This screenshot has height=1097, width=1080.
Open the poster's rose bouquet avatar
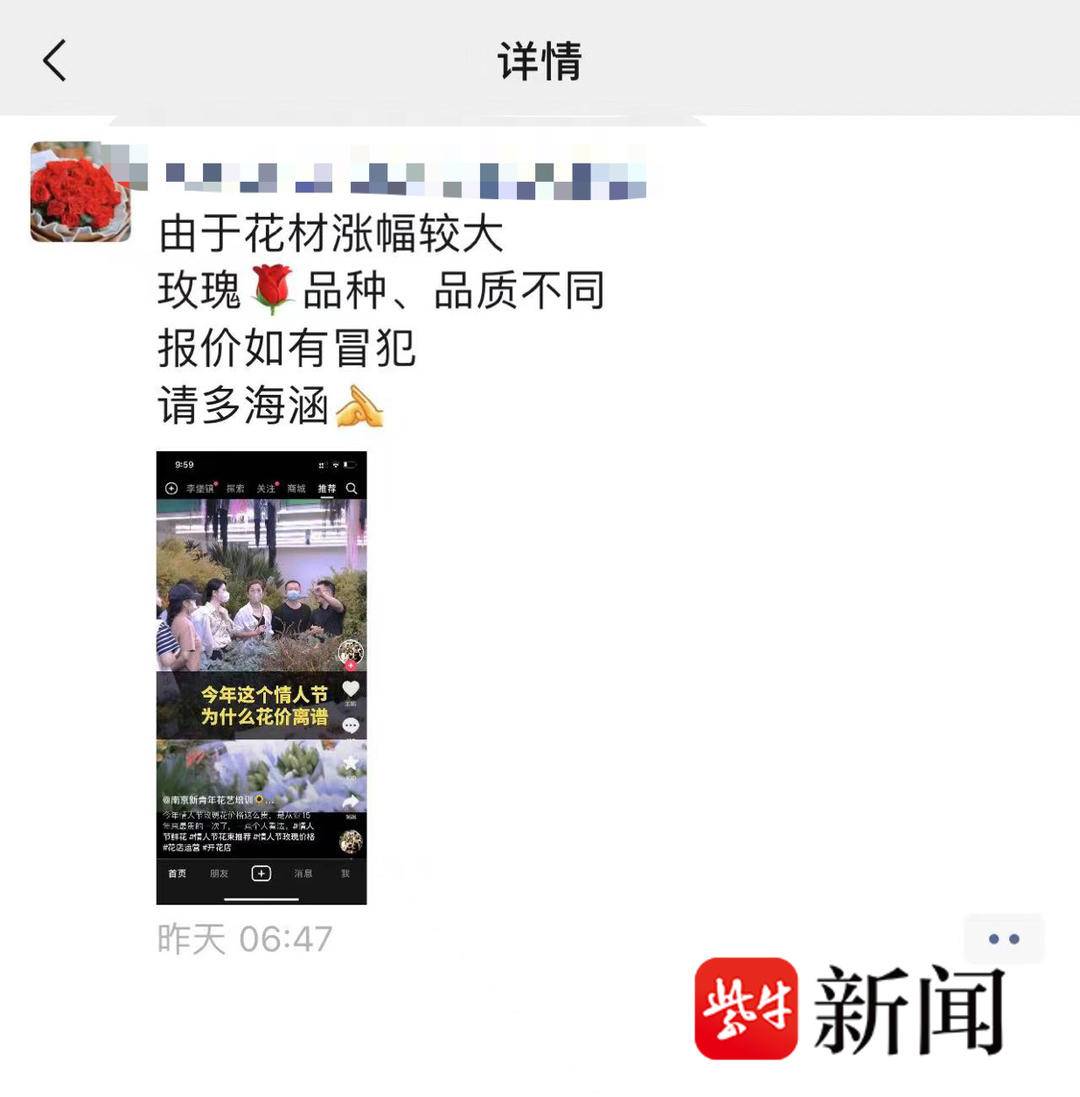80,192
